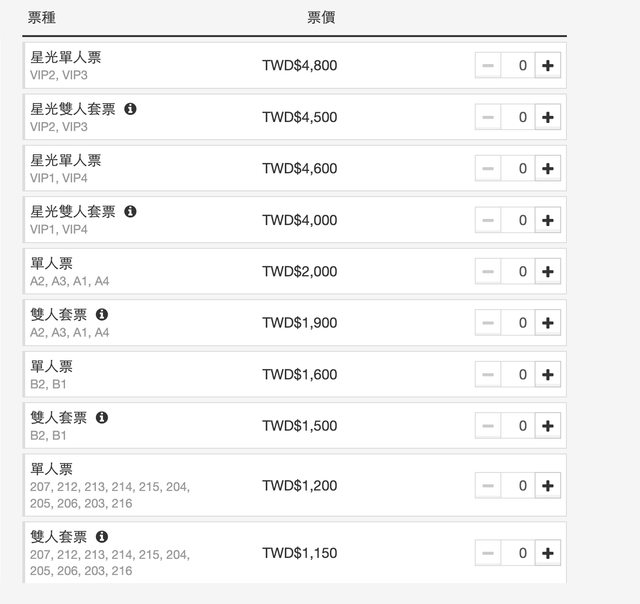The height and width of the screenshot is (604, 640).
Task: Add one TWD$4,500 星光雙人套票 ticket
Action: tap(547, 117)
